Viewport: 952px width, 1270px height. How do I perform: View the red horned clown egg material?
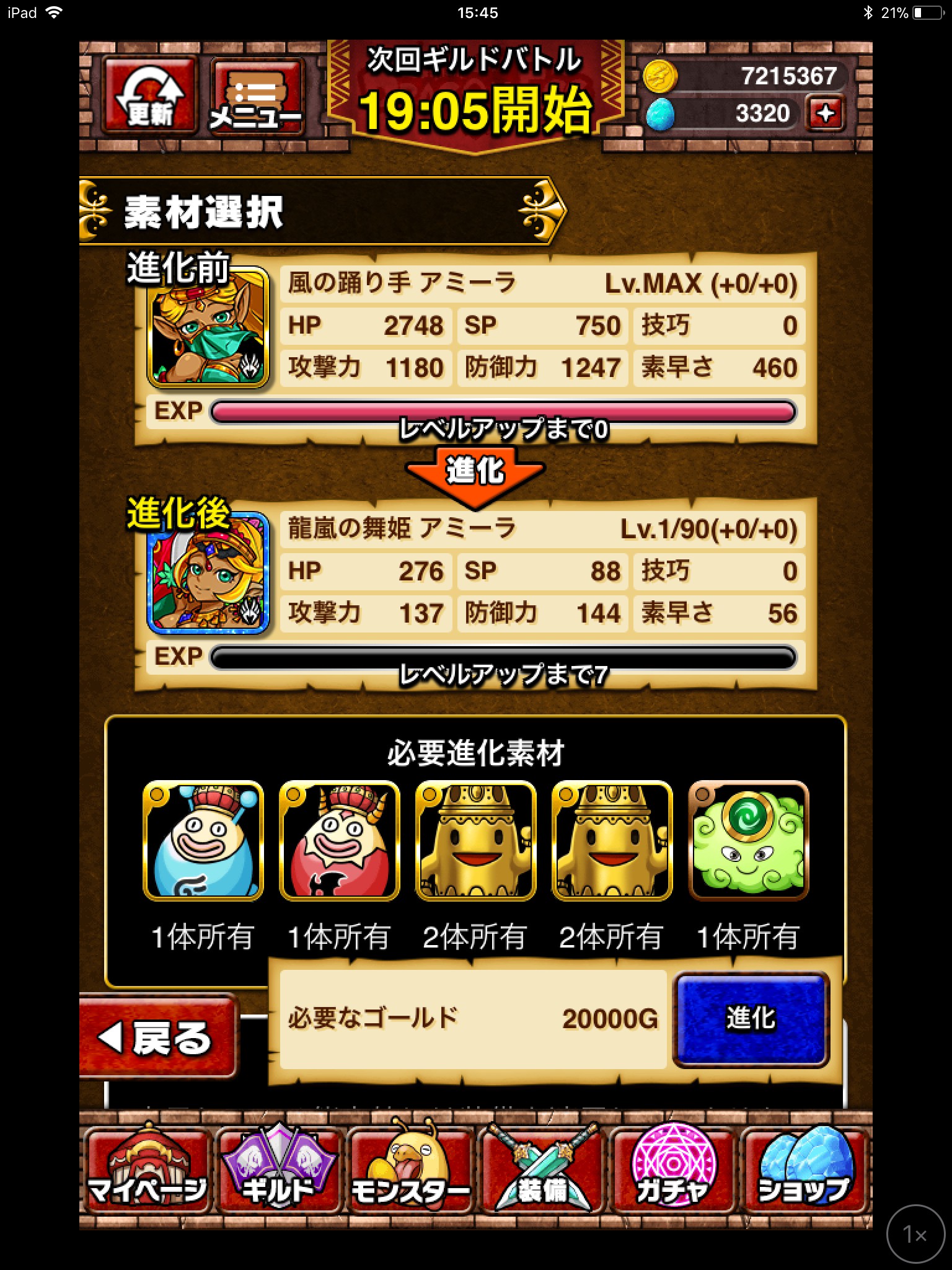340,841
